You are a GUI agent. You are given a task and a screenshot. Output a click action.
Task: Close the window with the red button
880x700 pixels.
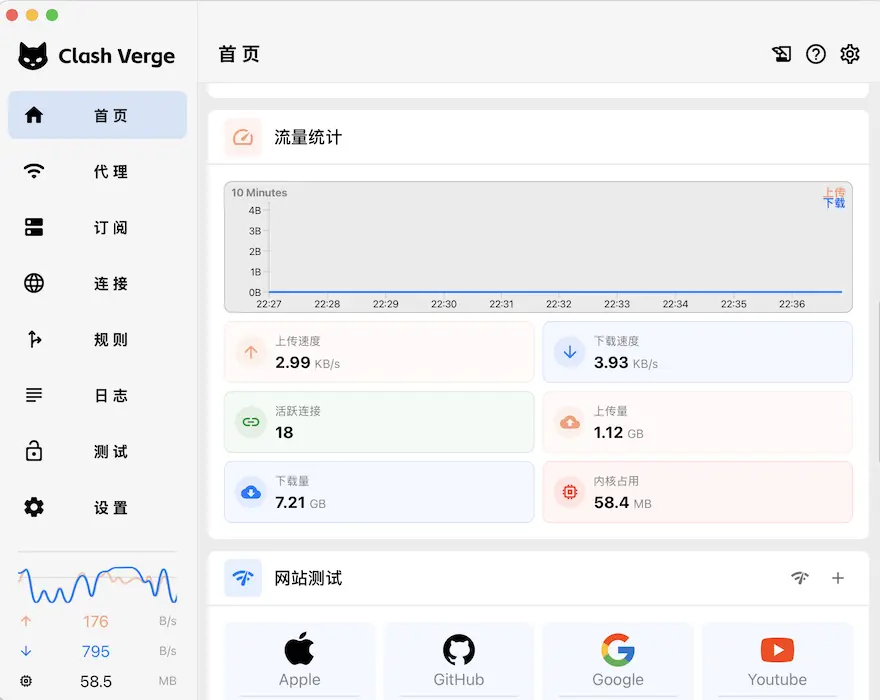(x=12, y=15)
